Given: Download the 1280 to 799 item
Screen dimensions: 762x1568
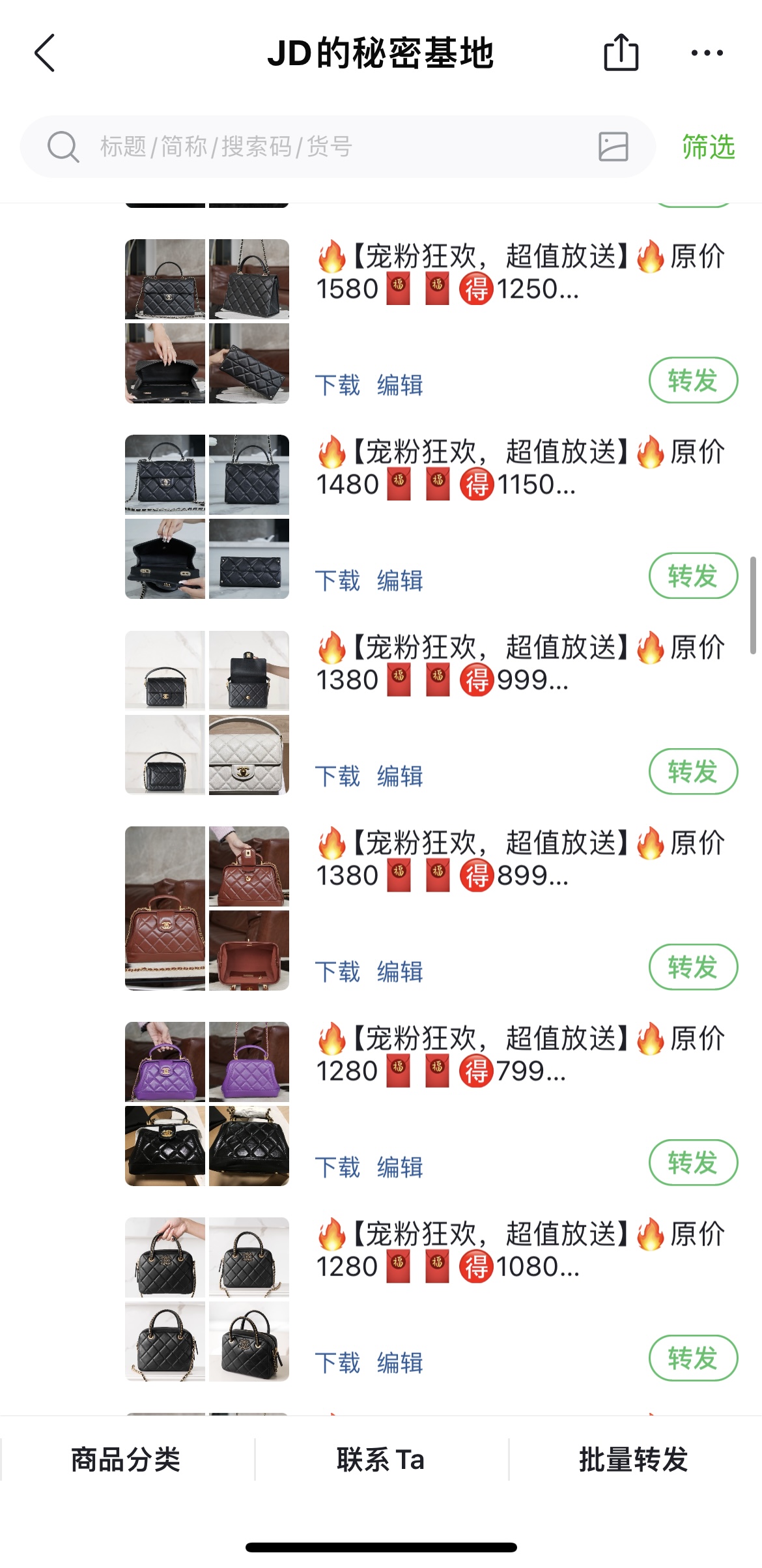Looking at the screenshot, I should point(337,1167).
